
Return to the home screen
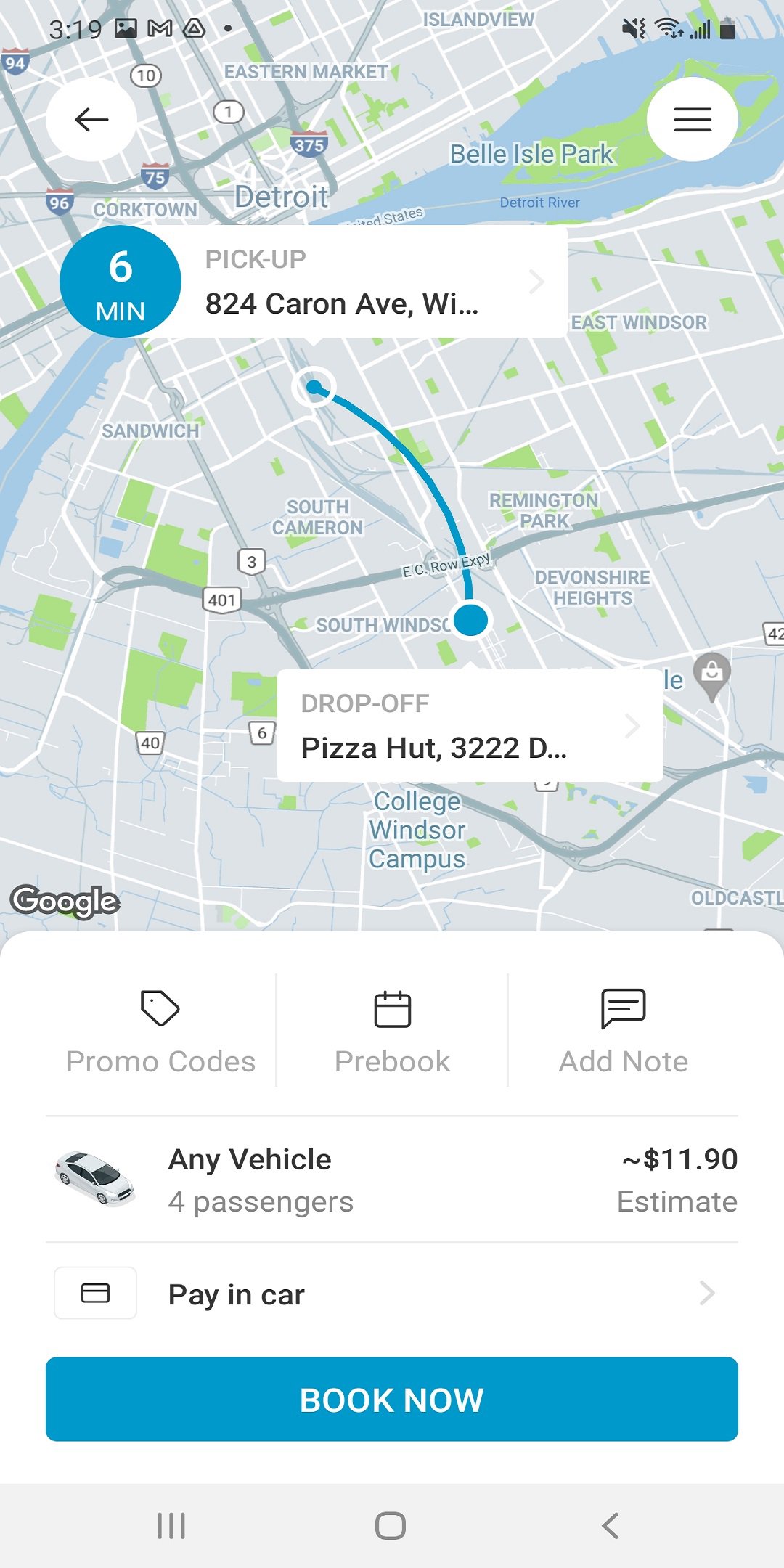coord(391,1525)
